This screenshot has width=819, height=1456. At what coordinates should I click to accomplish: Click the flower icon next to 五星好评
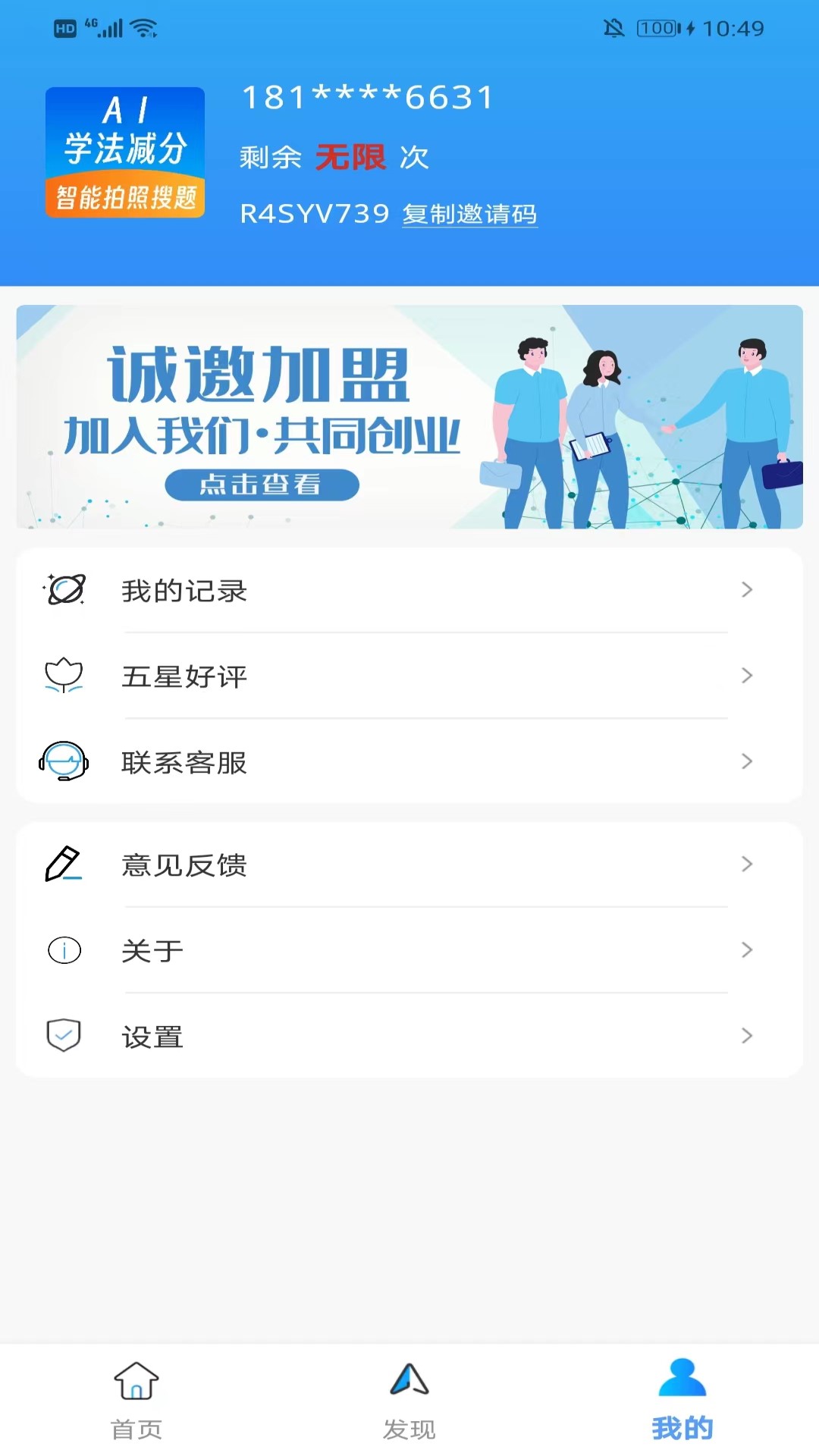pos(64,676)
